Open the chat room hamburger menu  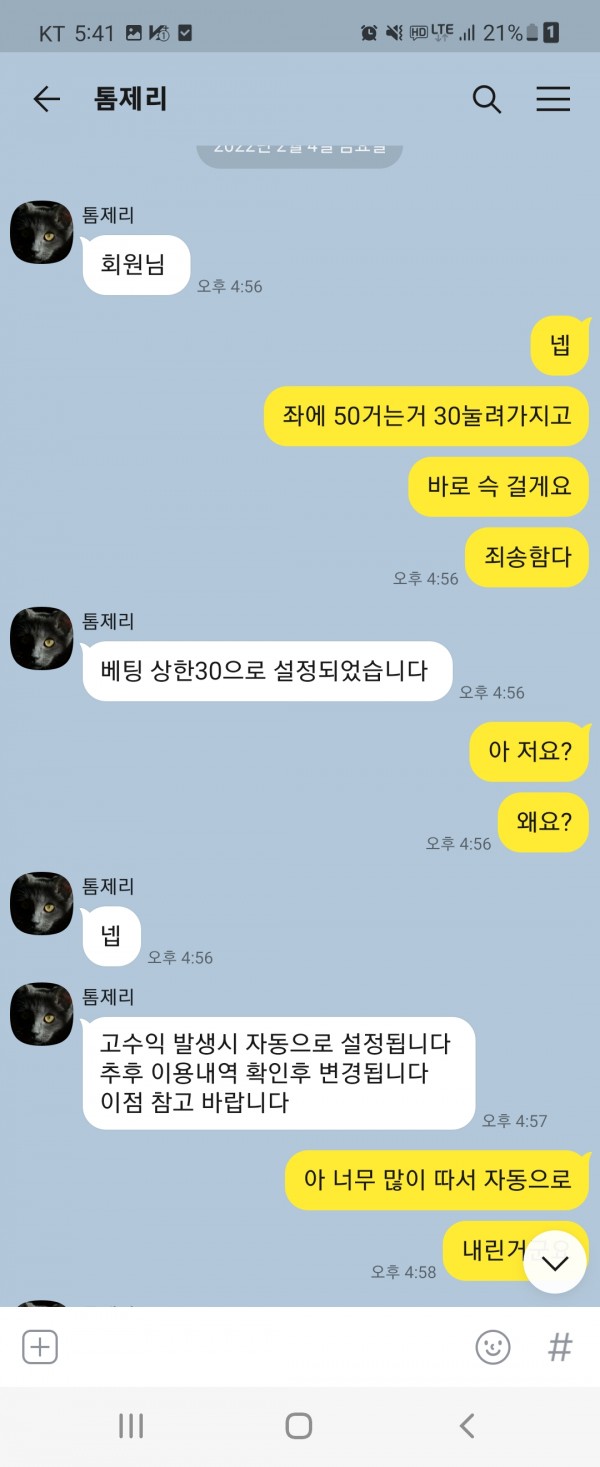click(x=553, y=99)
